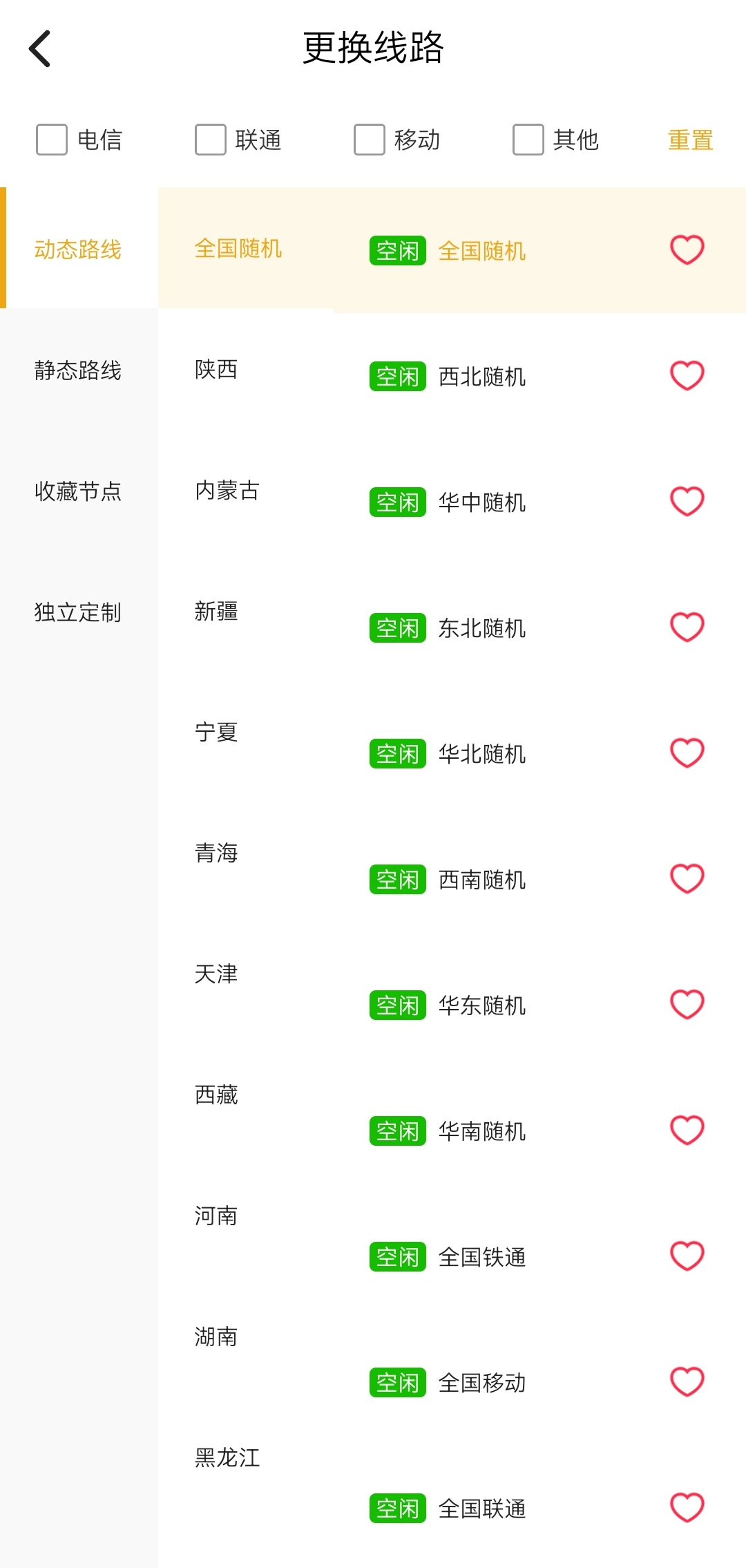Screen dimensions: 746x1568
Task: Select the 陕西 province entry
Action: 216,371
